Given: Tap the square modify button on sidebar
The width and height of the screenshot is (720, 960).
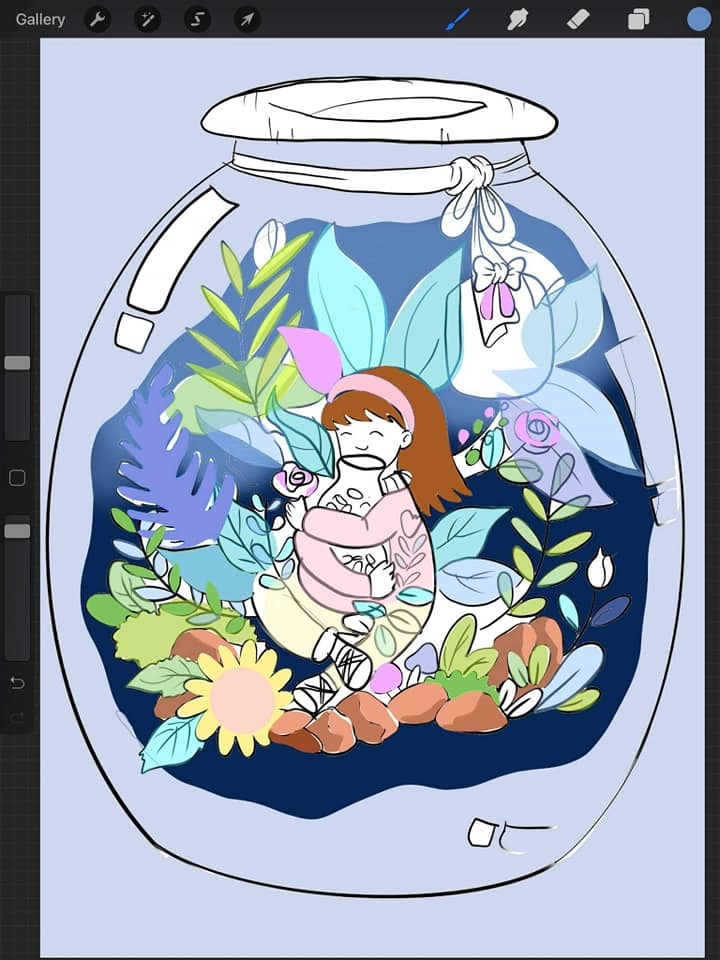Looking at the screenshot, I should click(x=17, y=478).
